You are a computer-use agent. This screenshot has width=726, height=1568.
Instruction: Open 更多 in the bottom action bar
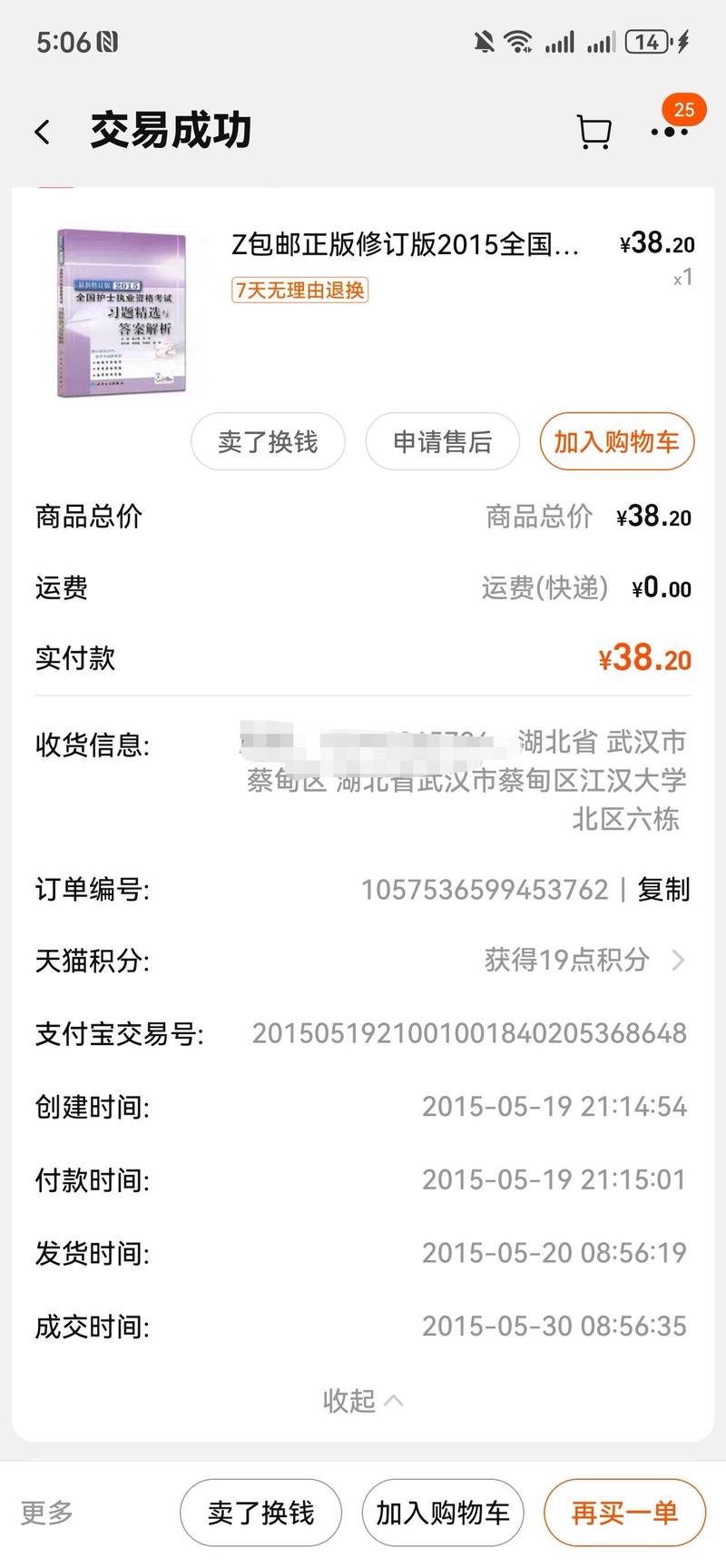click(47, 1513)
